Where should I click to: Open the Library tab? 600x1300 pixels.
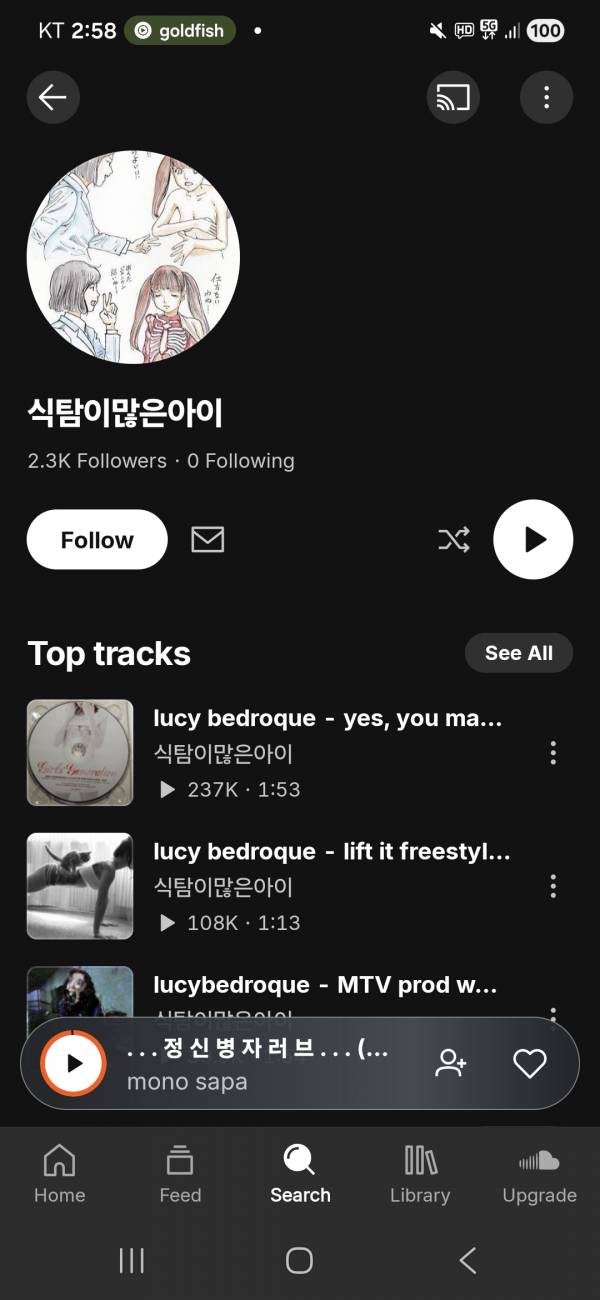click(420, 1175)
